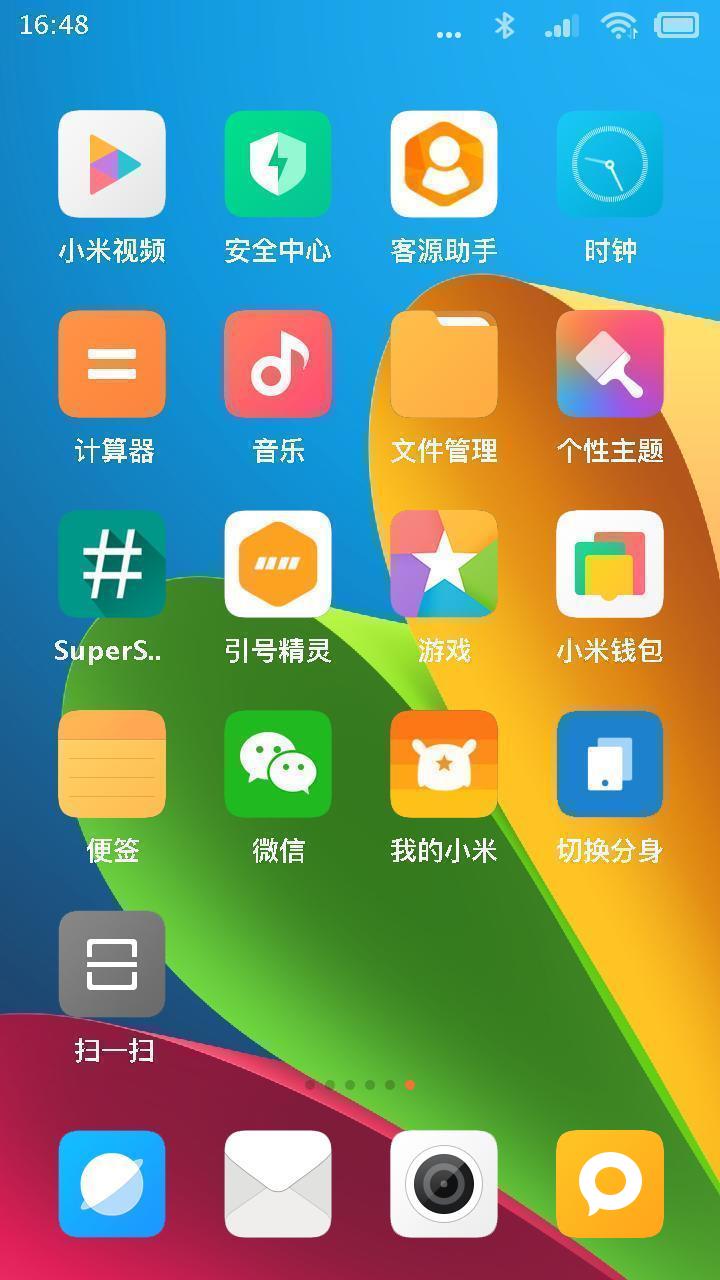Open the 音乐 music player
Viewport: 720px width, 1280px height.
click(x=277, y=364)
